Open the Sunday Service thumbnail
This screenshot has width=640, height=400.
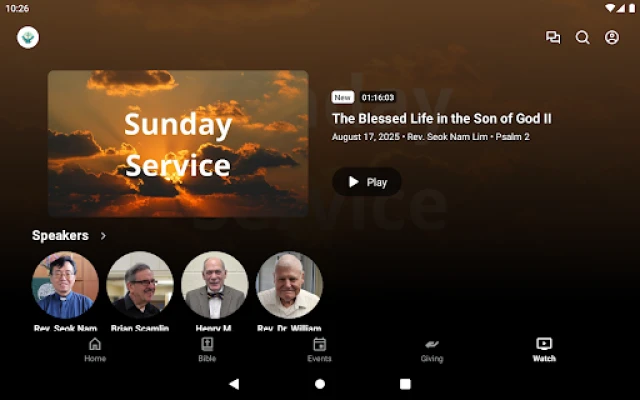click(178, 144)
